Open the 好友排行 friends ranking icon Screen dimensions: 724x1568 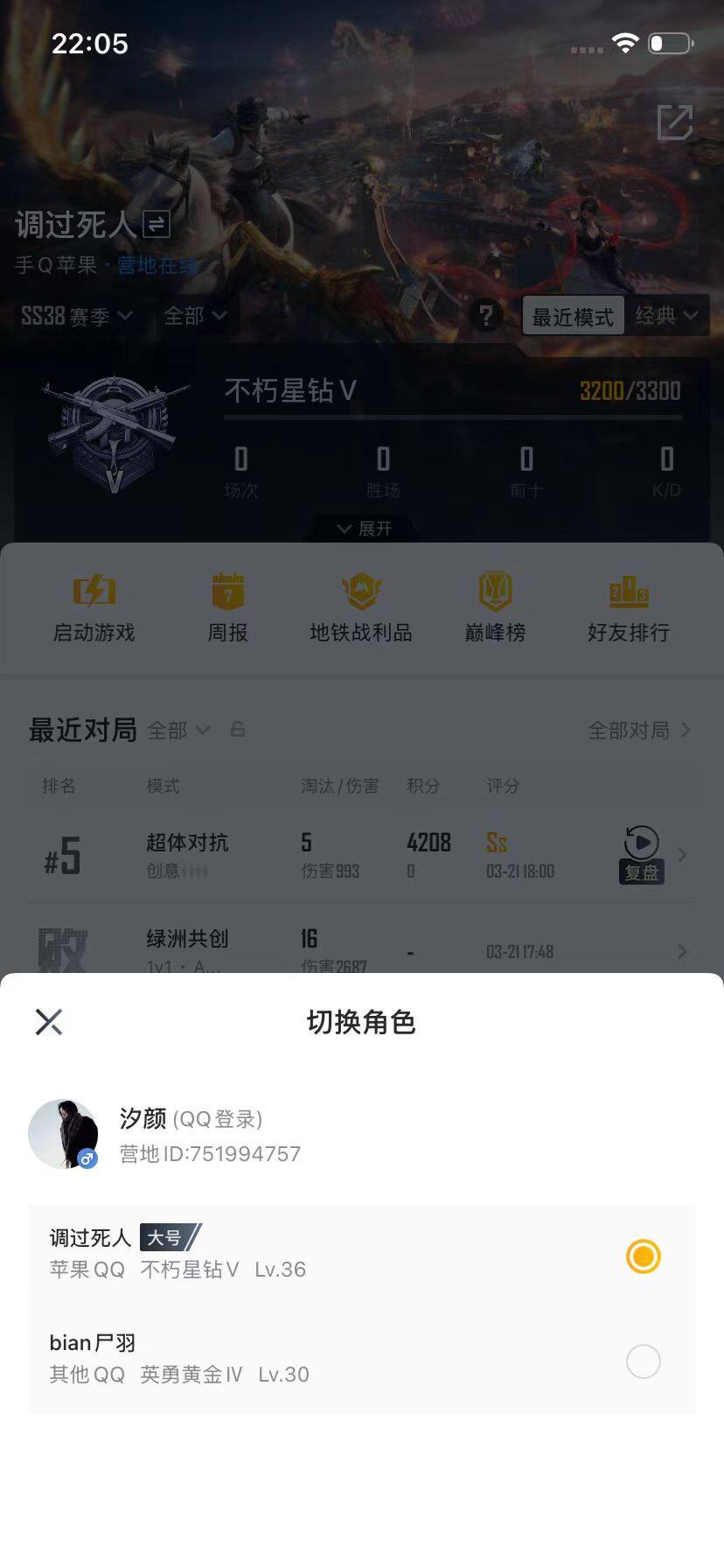click(628, 605)
